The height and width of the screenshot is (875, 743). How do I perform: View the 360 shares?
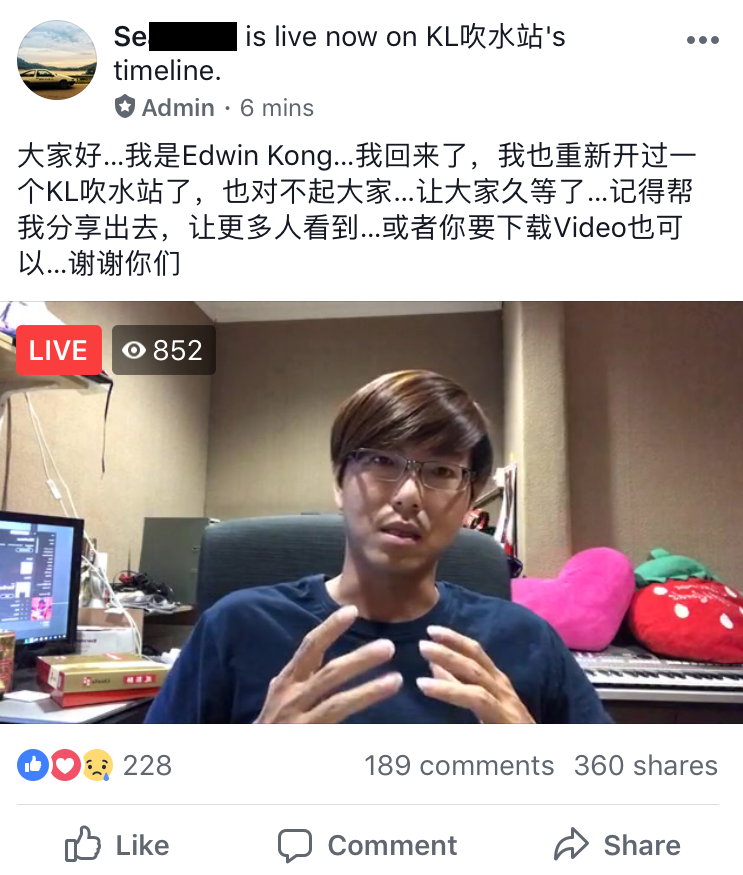(x=645, y=766)
